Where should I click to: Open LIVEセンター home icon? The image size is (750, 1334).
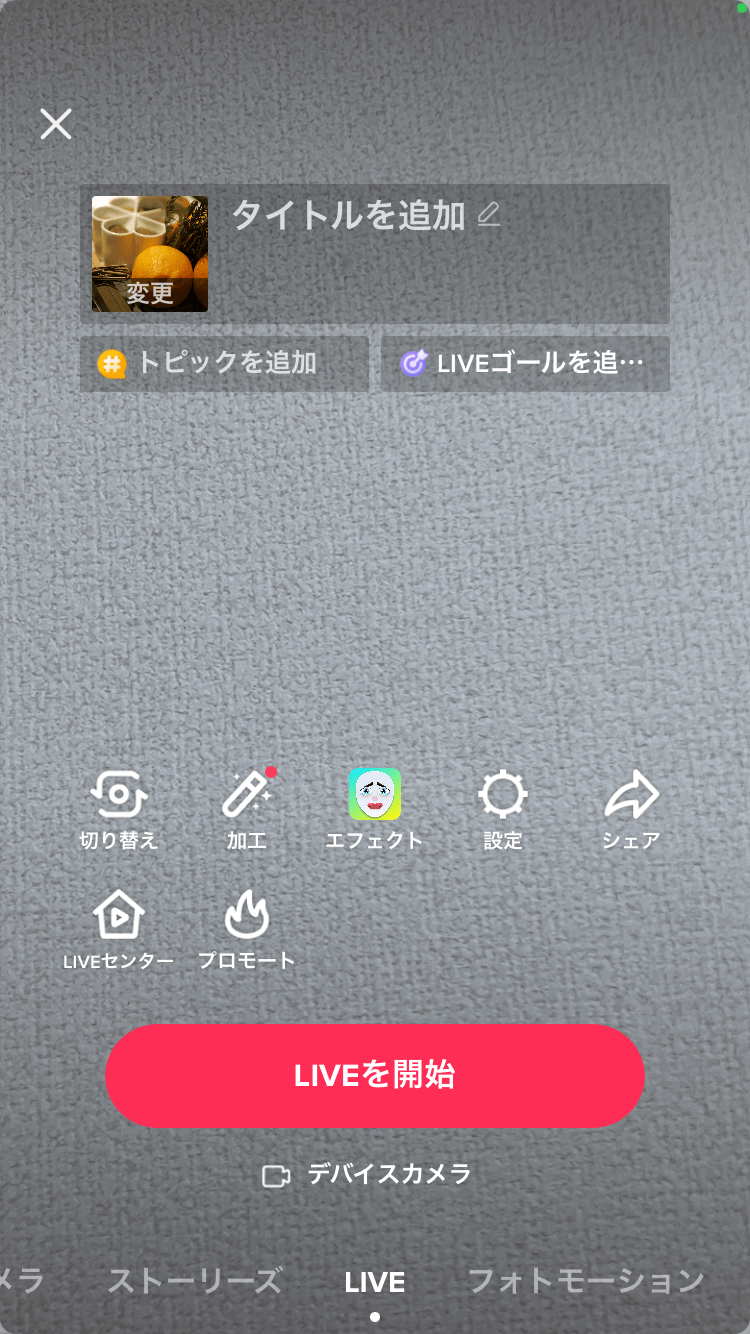(x=120, y=916)
